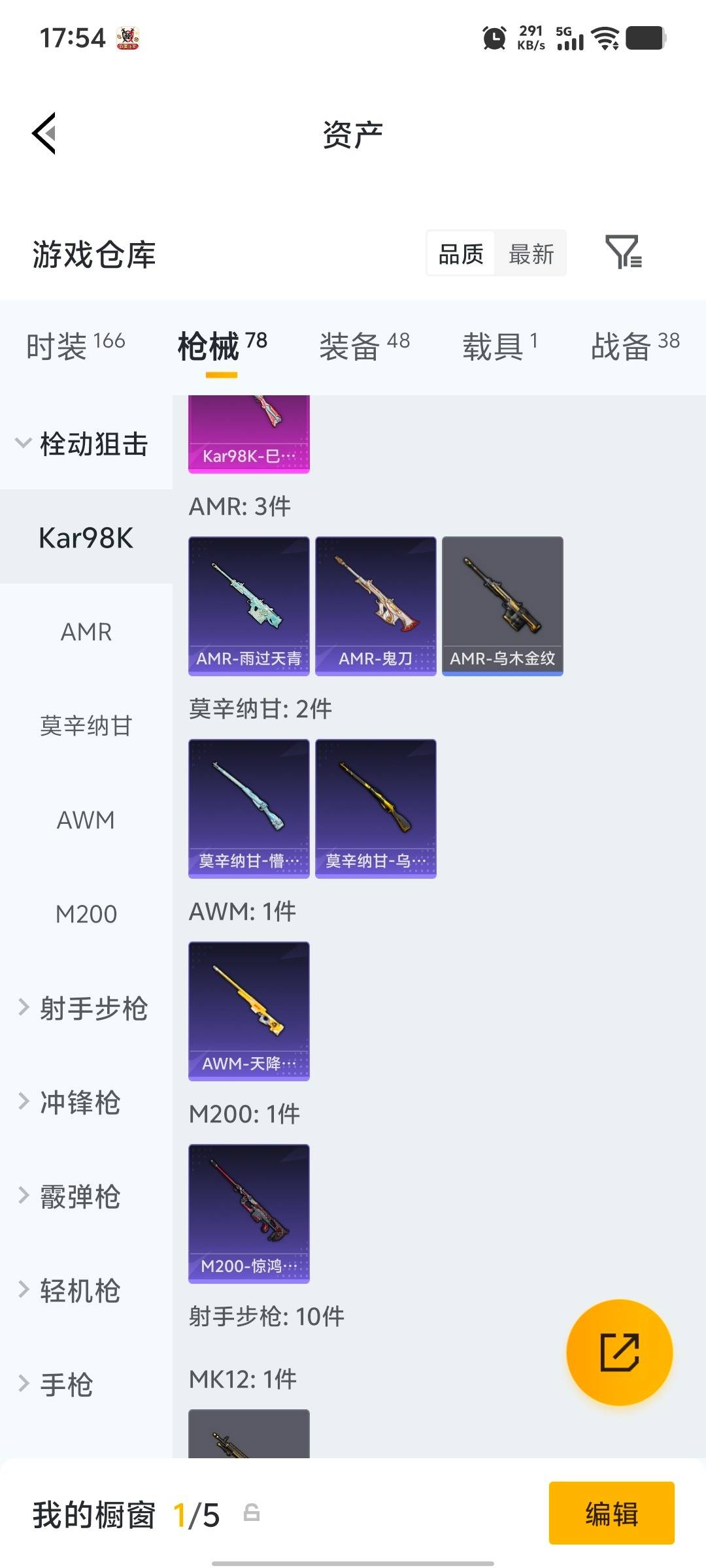Tap the alarm clock status bar icon

click(495, 38)
